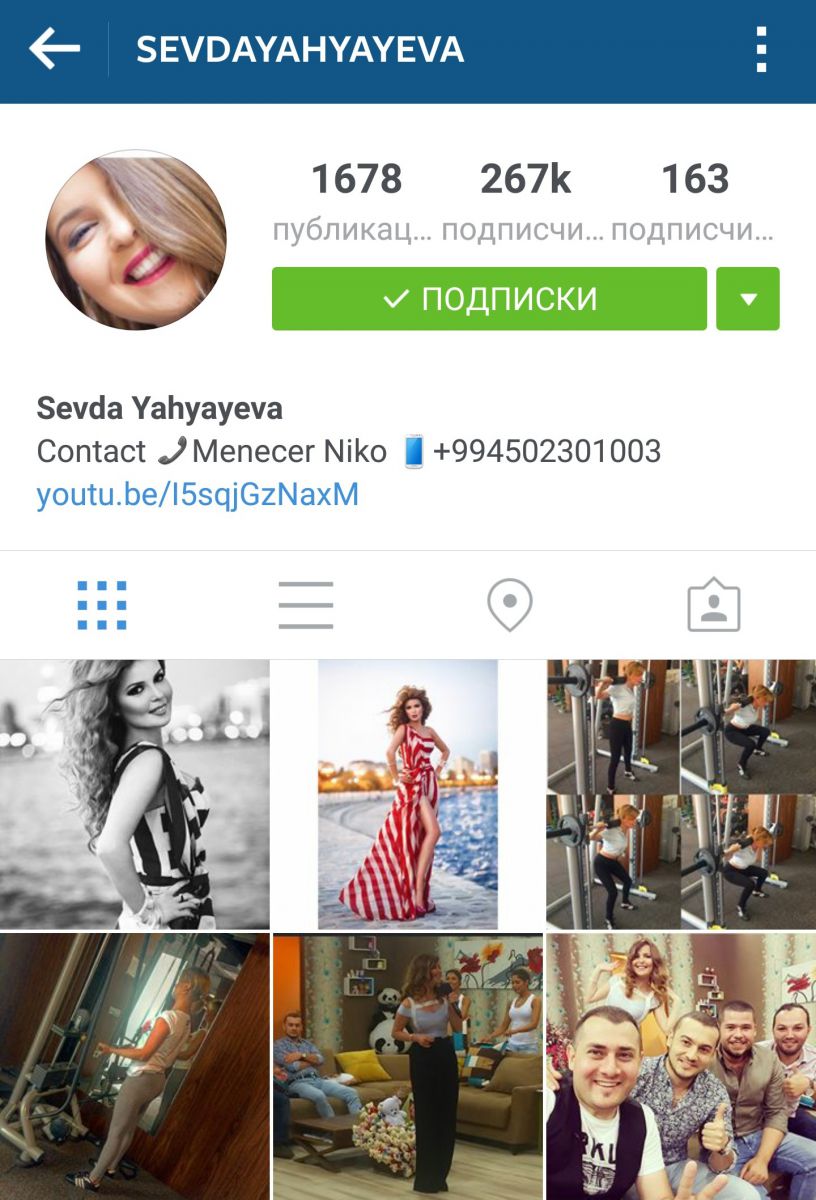Screen dimensions: 816x1200
Task: Open the group selfie with men post
Action: point(681,1066)
